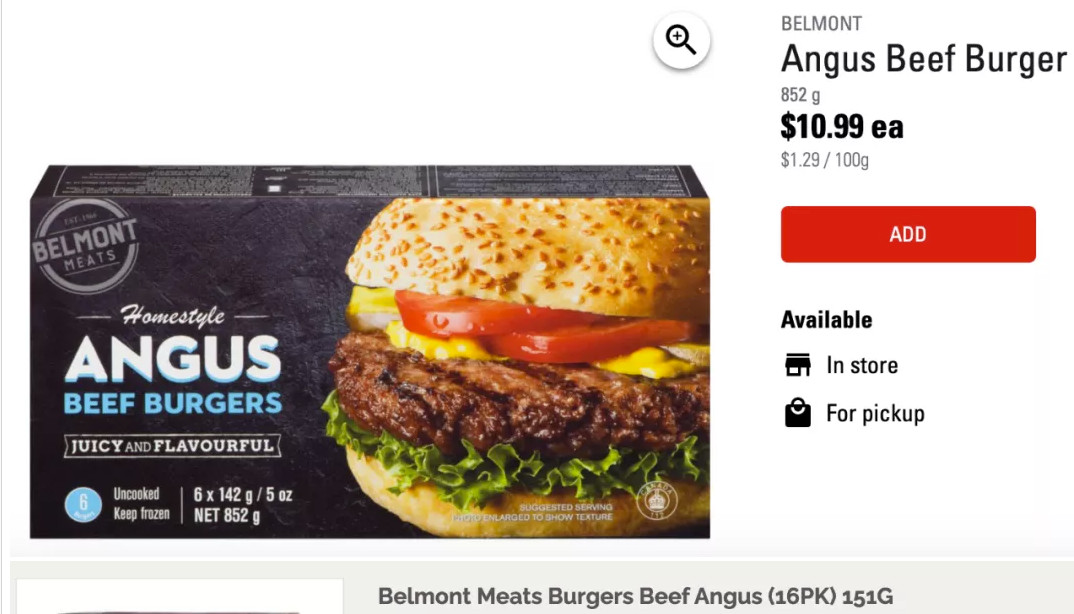The image size is (1074, 614).
Task: Open Belmont Meats Burgers Beef Angus 16PK item
Action: click(x=634, y=597)
